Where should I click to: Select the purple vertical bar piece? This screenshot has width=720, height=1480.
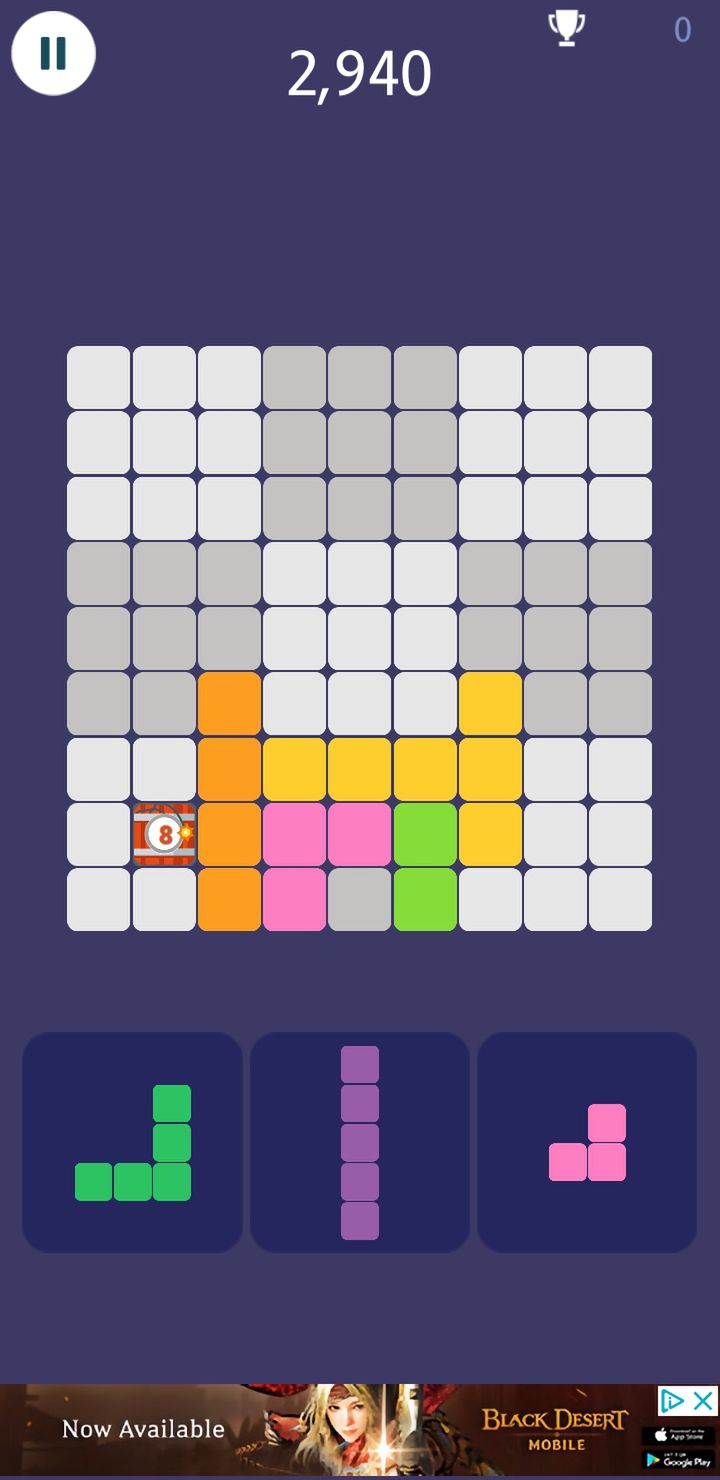pyautogui.click(x=360, y=1142)
